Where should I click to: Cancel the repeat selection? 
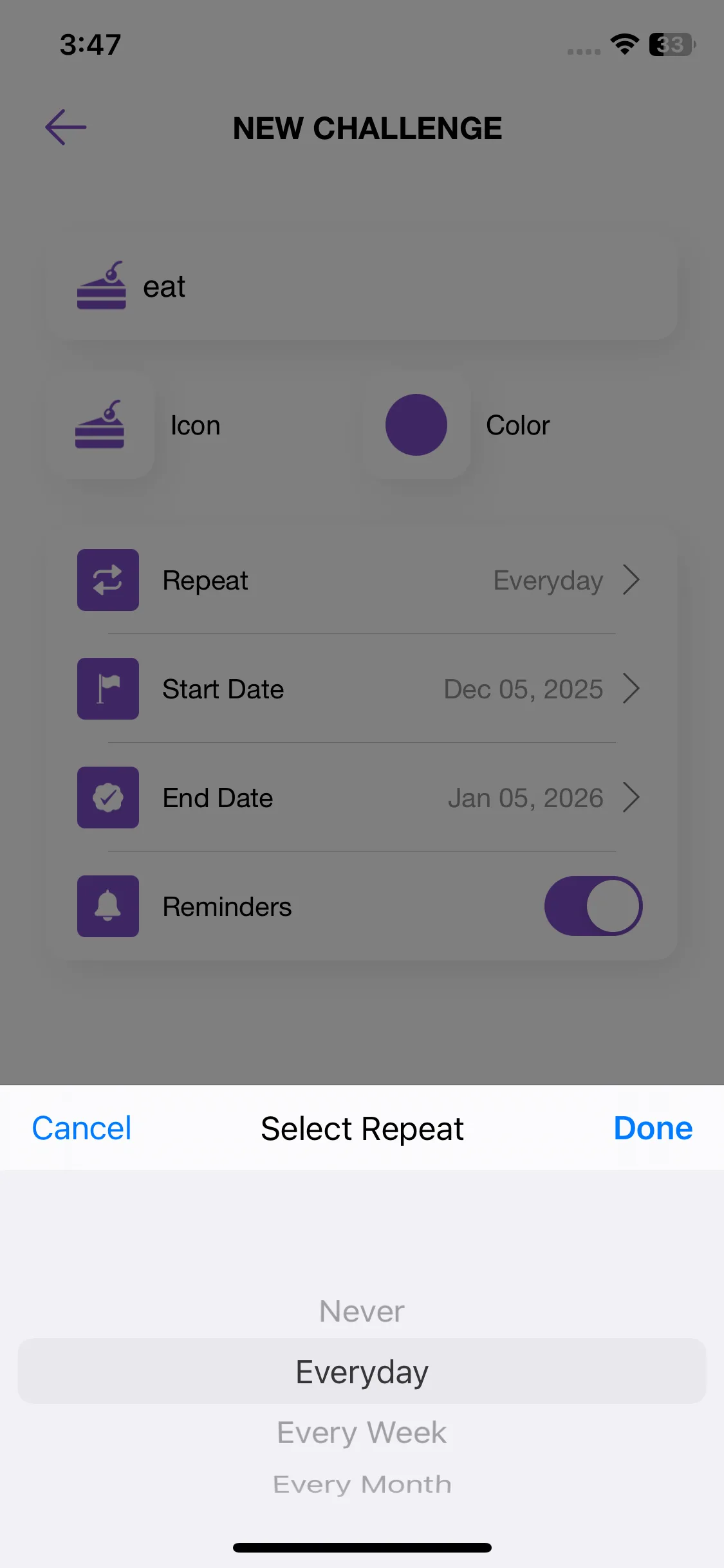coord(82,1128)
